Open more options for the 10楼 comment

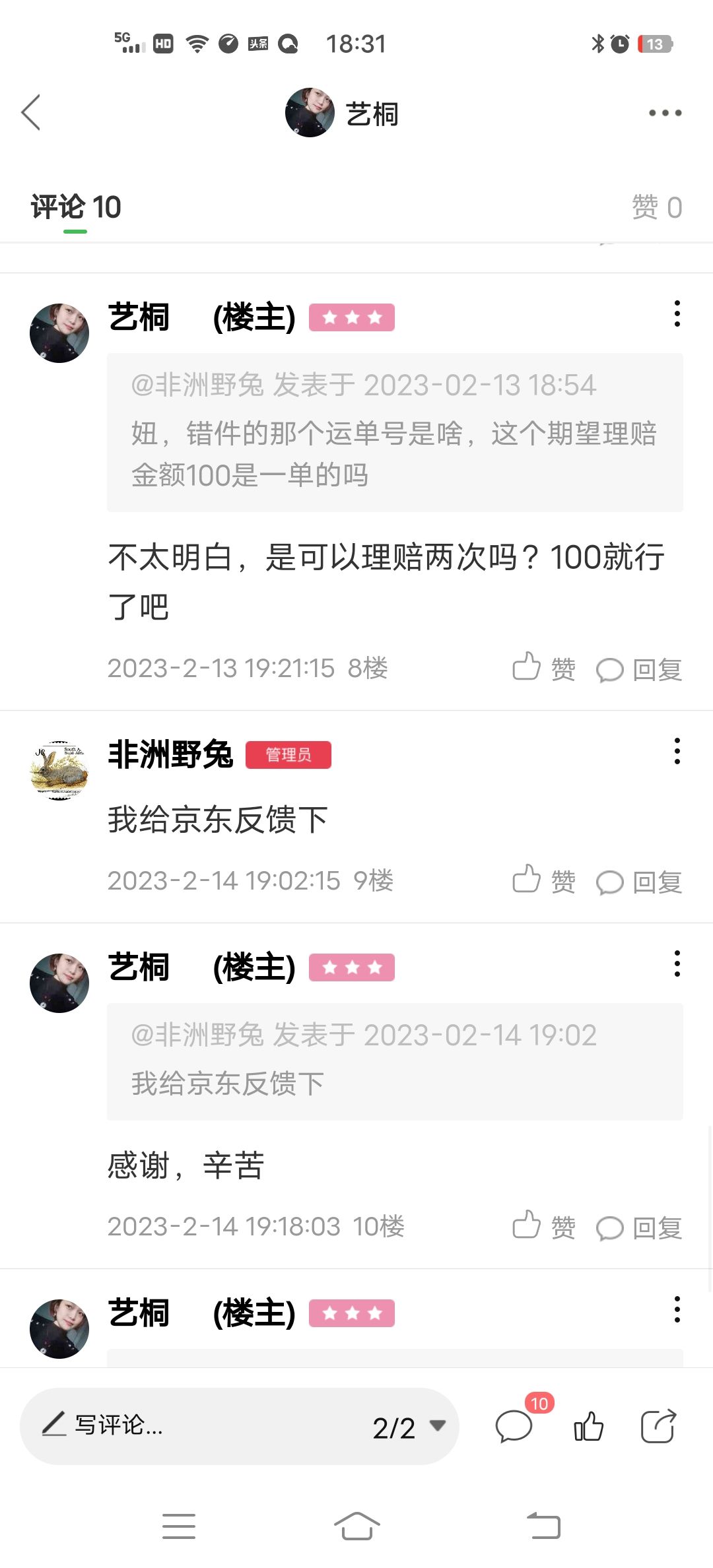pos(677,964)
